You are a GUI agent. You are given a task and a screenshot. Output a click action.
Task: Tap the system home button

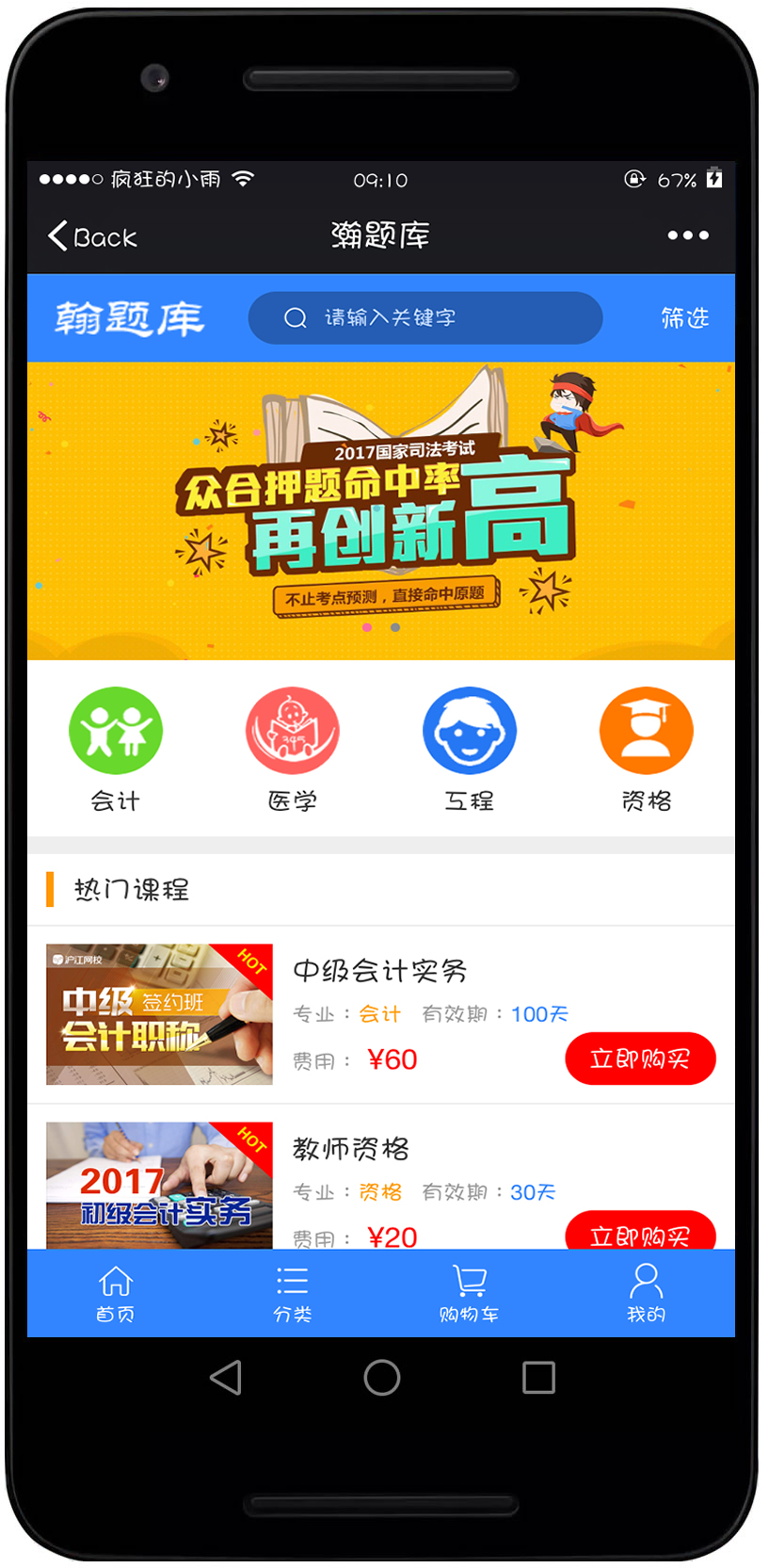pyautogui.click(x=381, y=1378)
